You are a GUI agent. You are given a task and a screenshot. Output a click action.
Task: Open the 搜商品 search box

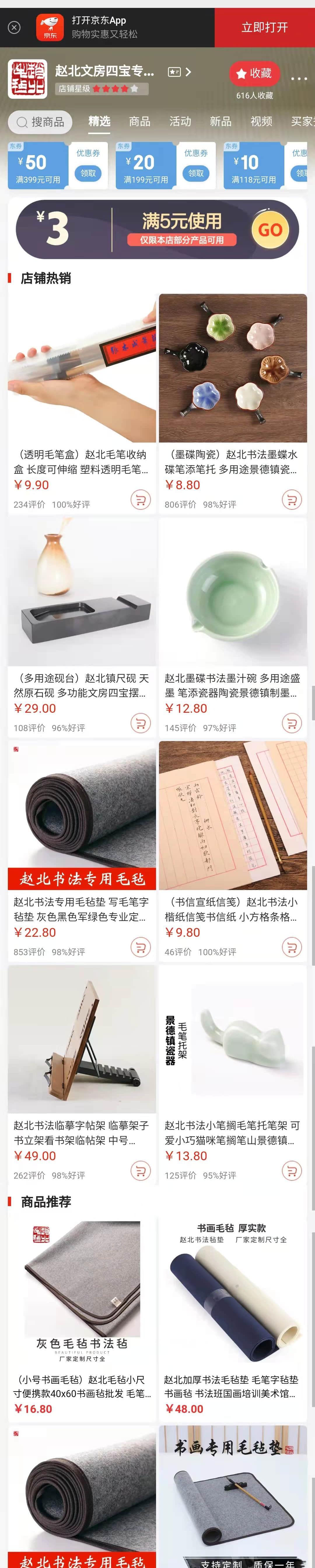coord(40,122)
